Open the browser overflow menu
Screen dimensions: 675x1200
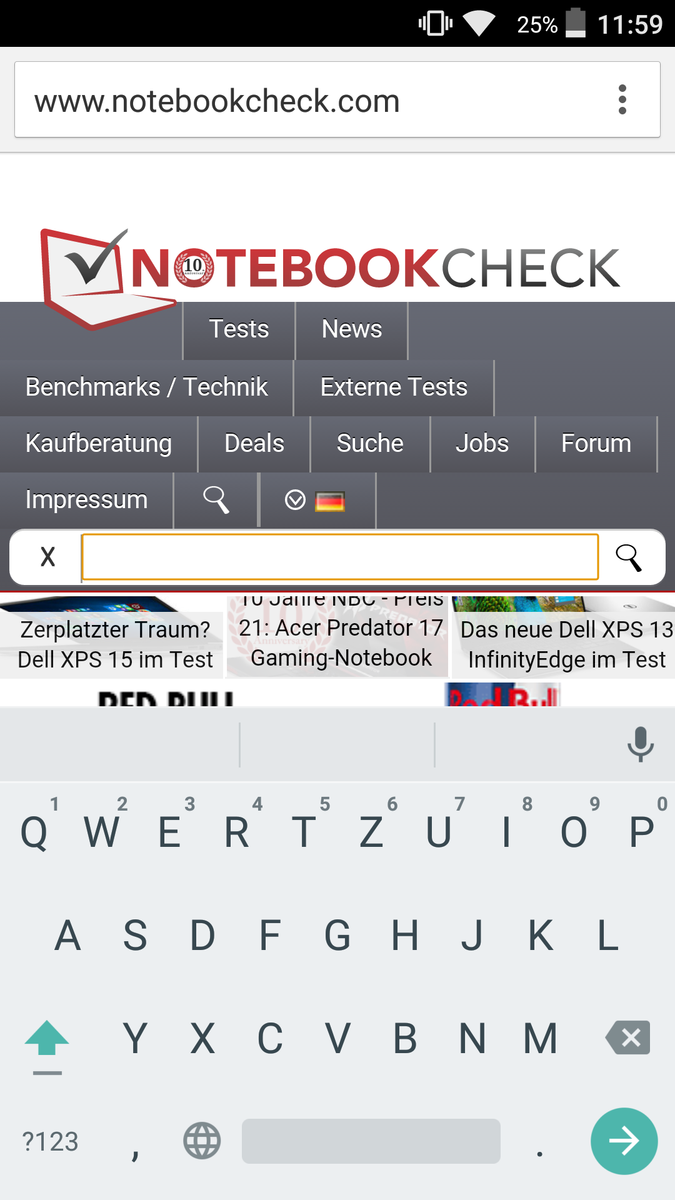pos(622,100)
